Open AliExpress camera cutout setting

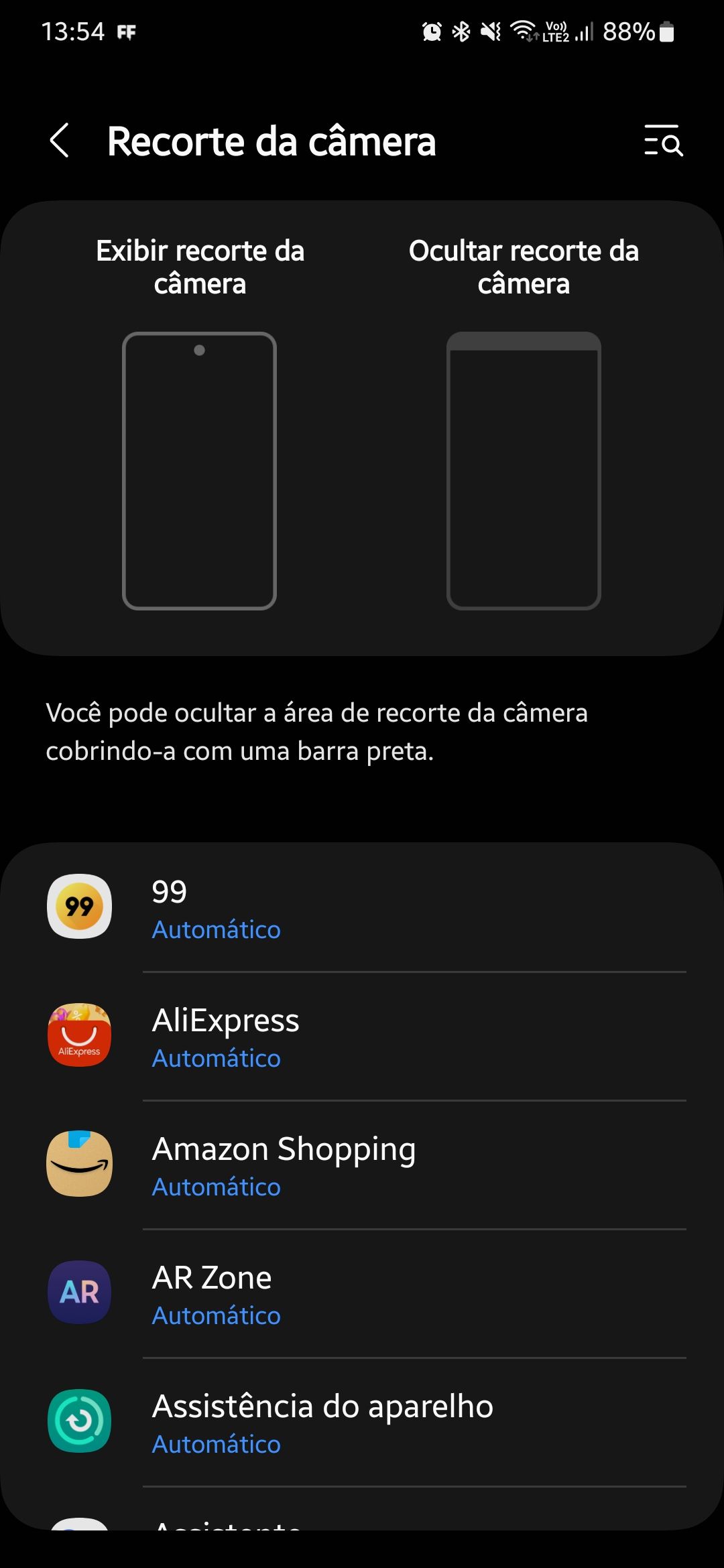(x=362, y=1037)
